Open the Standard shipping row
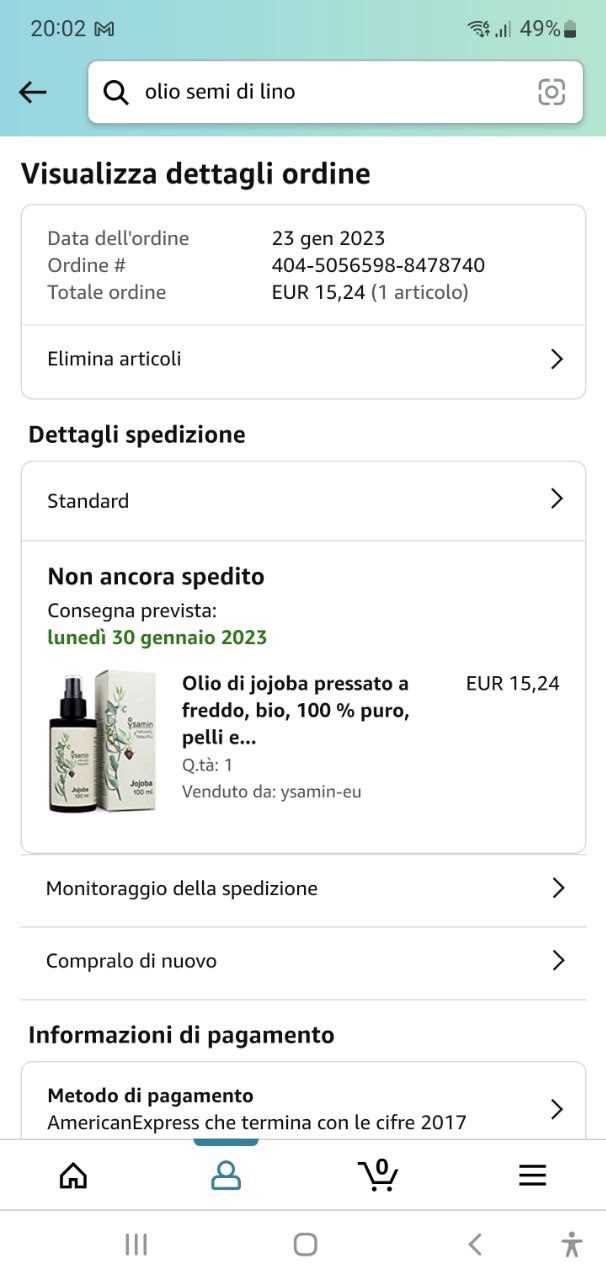Screen dimensions: 606x1280 [303, 501]
